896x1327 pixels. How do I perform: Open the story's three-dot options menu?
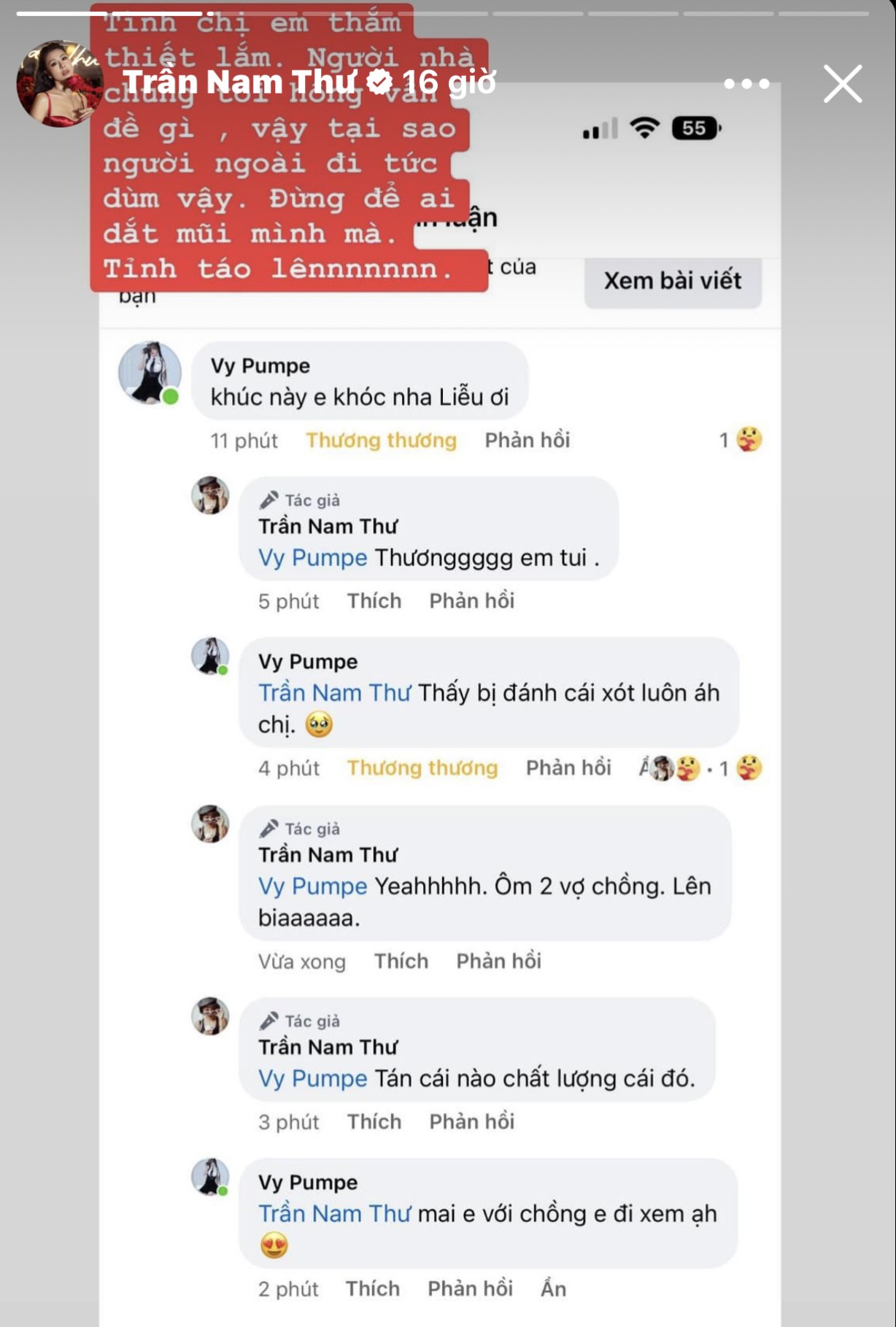tap(746, 84)
